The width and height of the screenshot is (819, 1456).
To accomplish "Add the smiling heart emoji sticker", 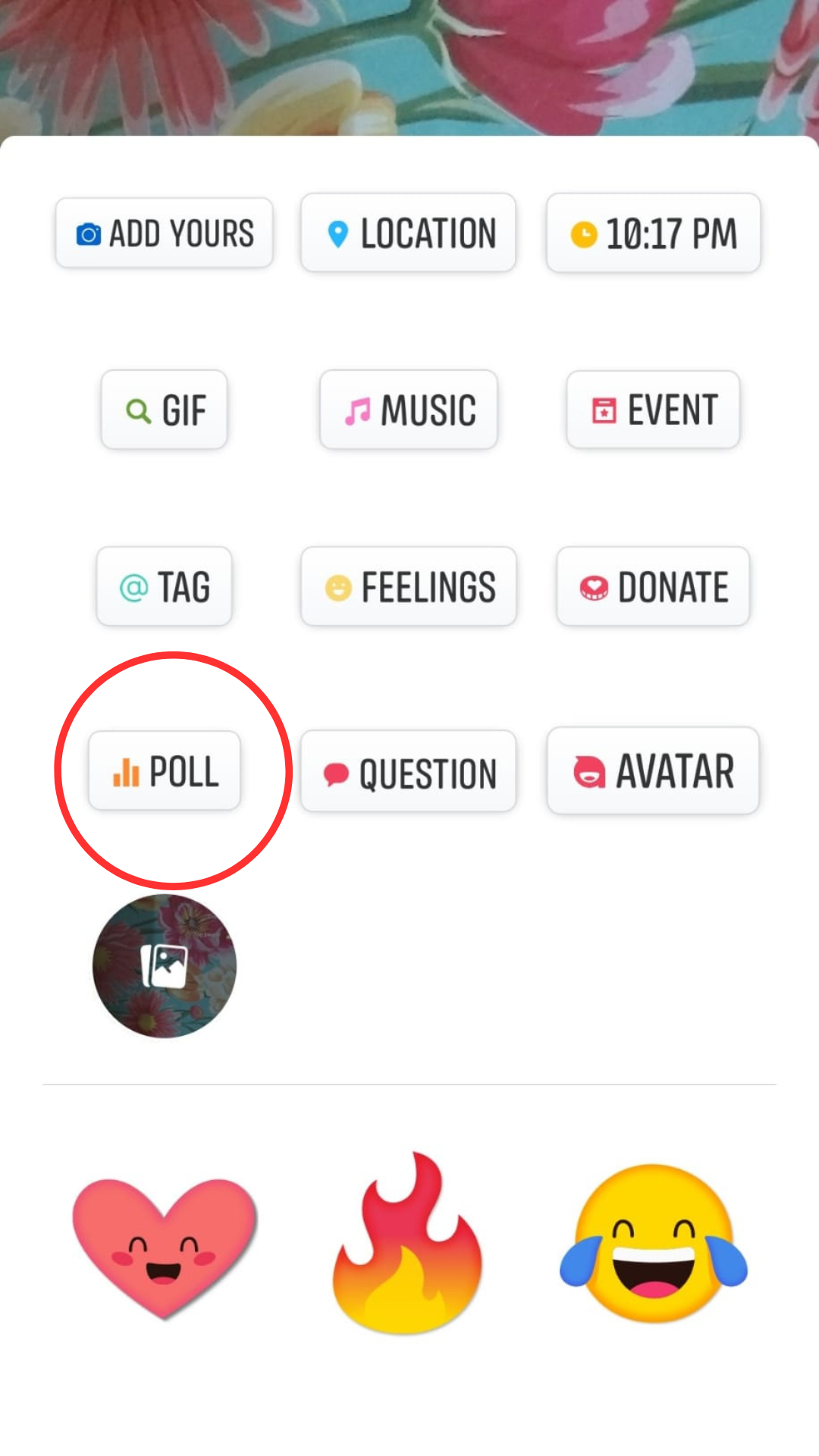I will [165, 1244].
